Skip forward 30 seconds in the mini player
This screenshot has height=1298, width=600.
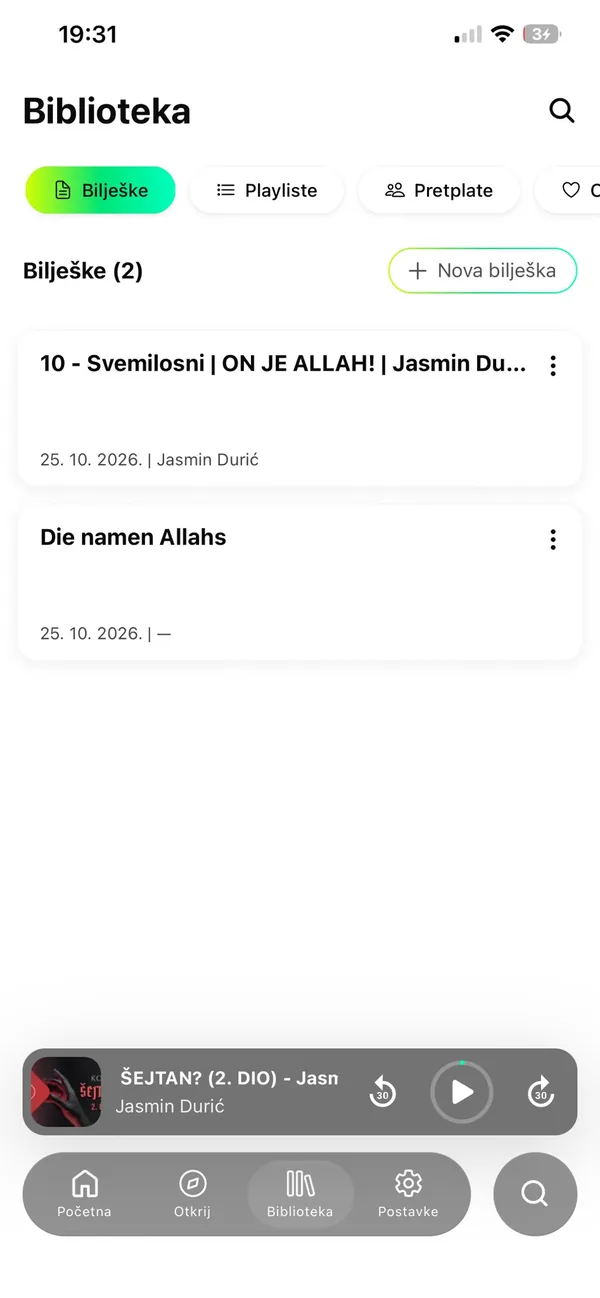(x=541, y=1091)
